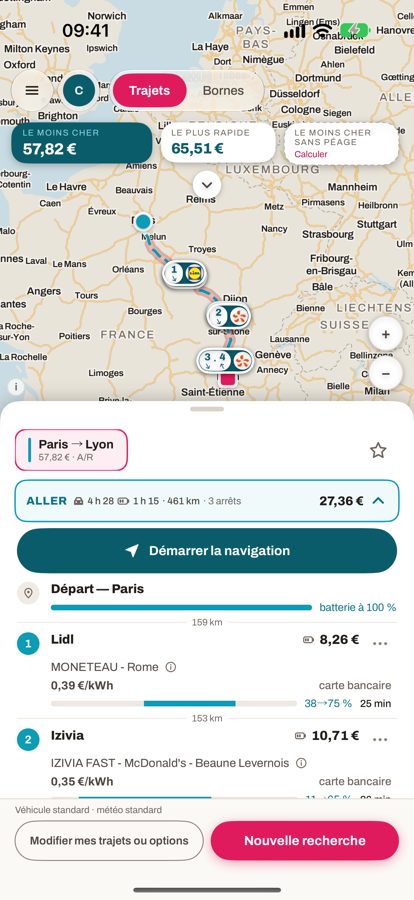The image size is (414, 900).
Task: Choose the Le plus rapide 65,51 € route
Action: 218,142
